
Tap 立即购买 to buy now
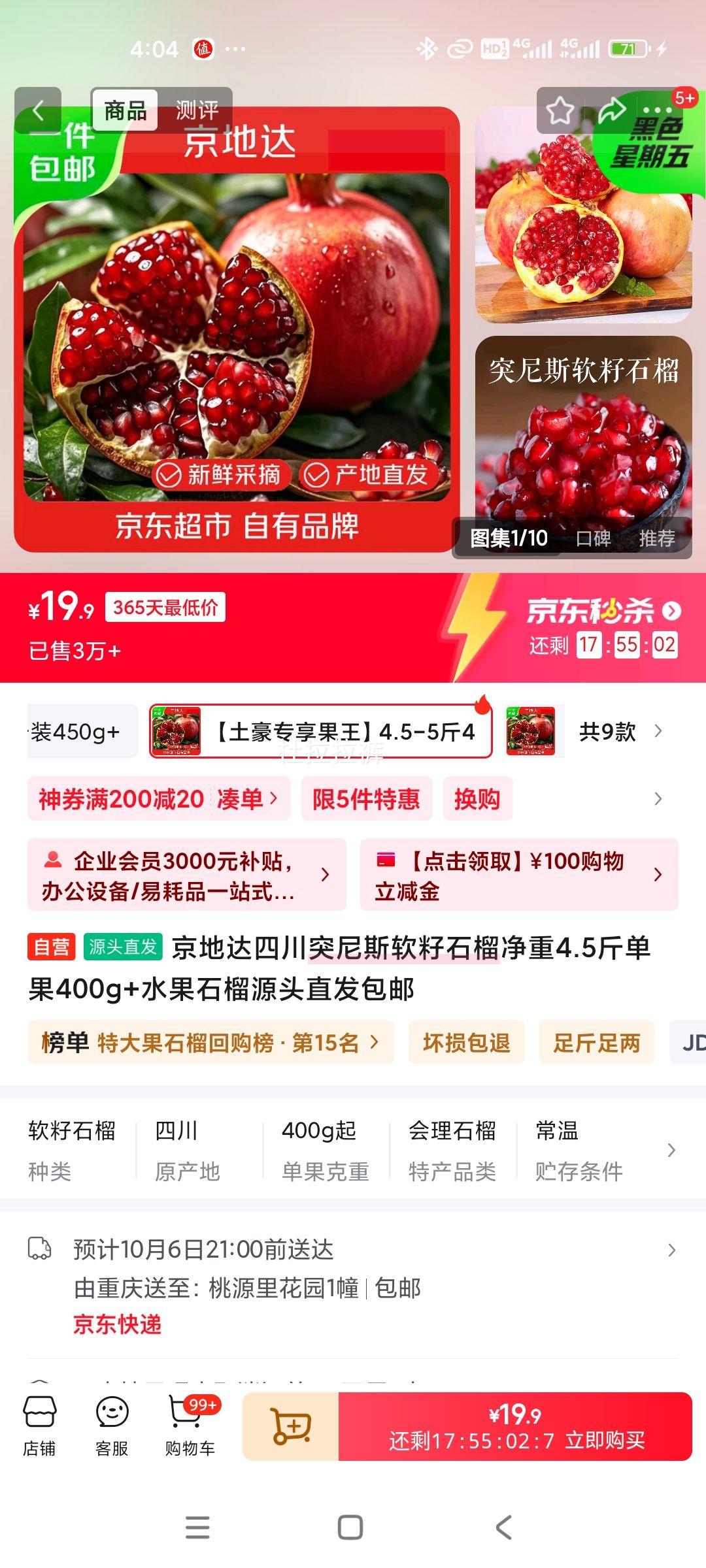(515, 1426)
